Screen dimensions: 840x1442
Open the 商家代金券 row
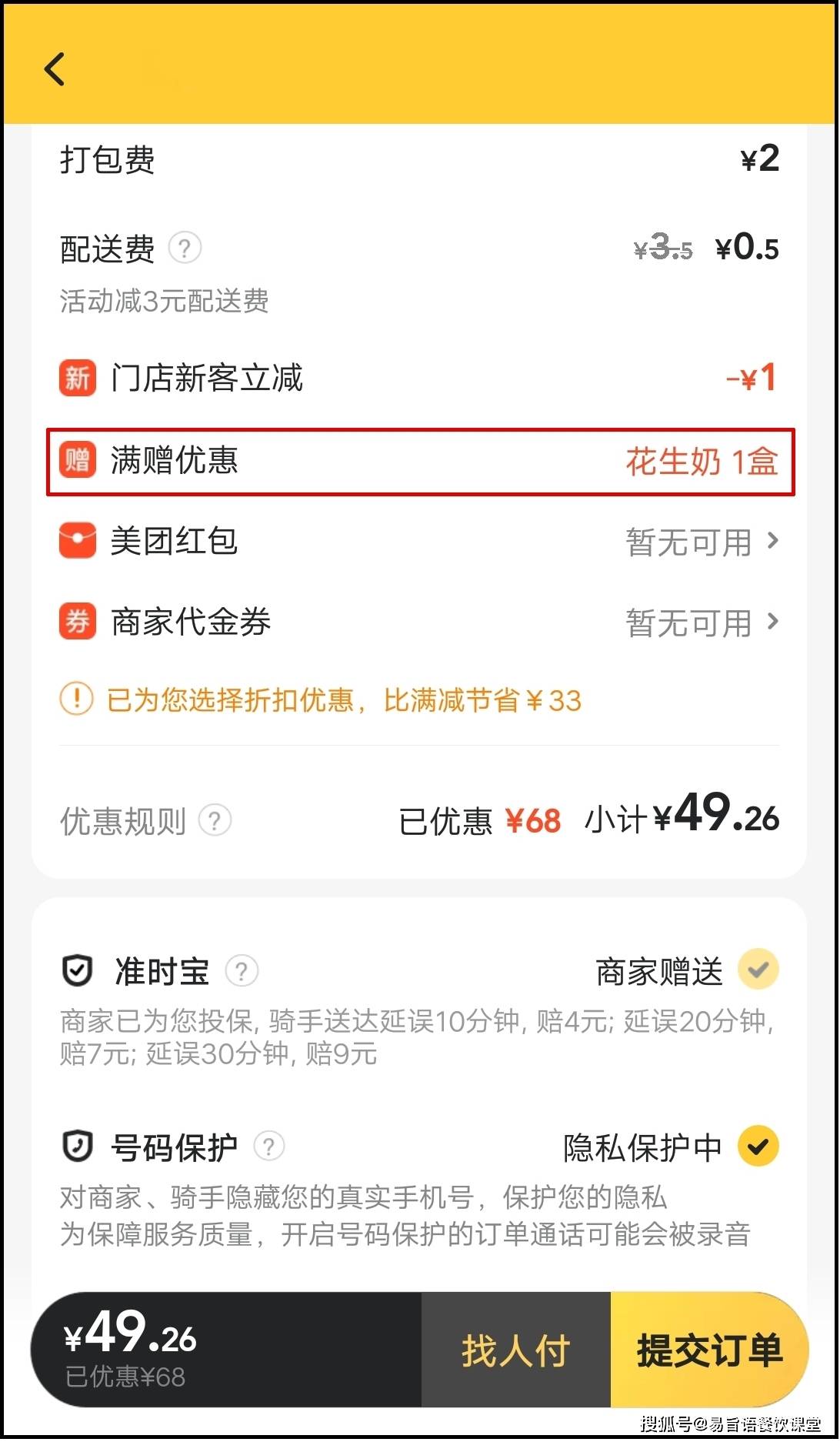419,623
